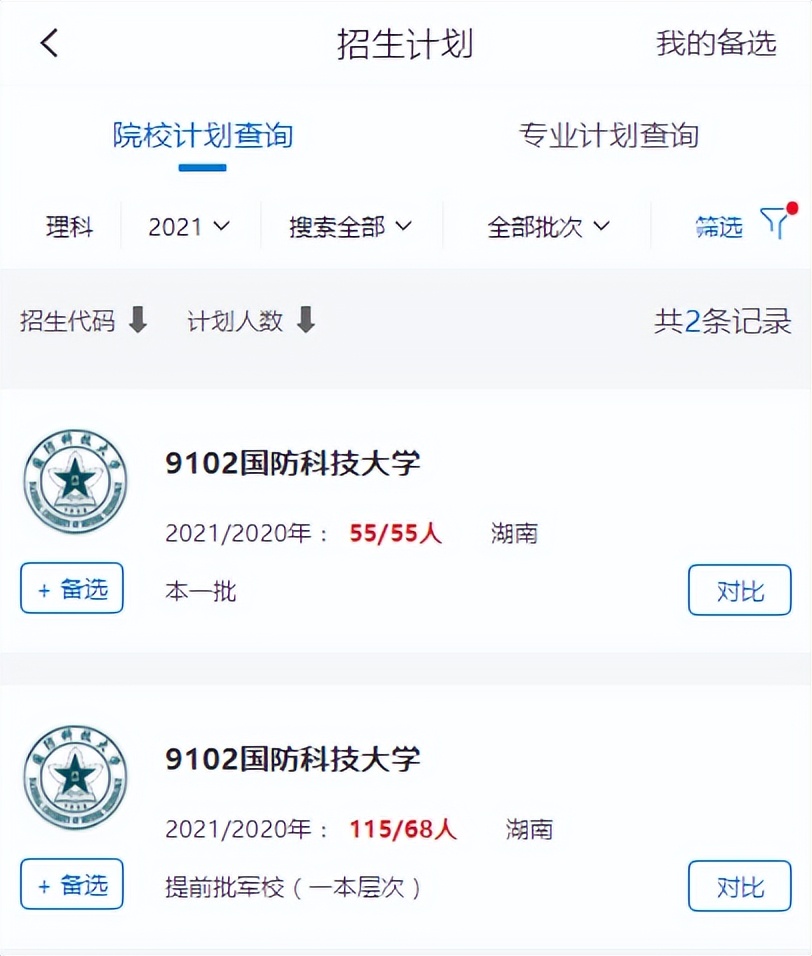Click 对比 on the 提前批军校 entry
The width and height of the screenshot is (812, 956).
[740, 886]
